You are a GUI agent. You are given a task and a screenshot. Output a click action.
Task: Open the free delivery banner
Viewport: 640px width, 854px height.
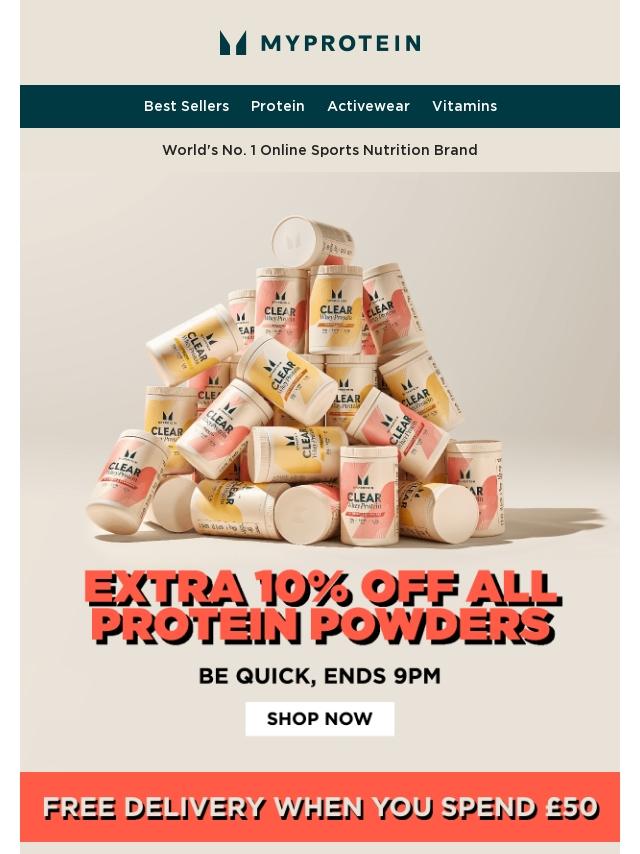click(320, 807)
